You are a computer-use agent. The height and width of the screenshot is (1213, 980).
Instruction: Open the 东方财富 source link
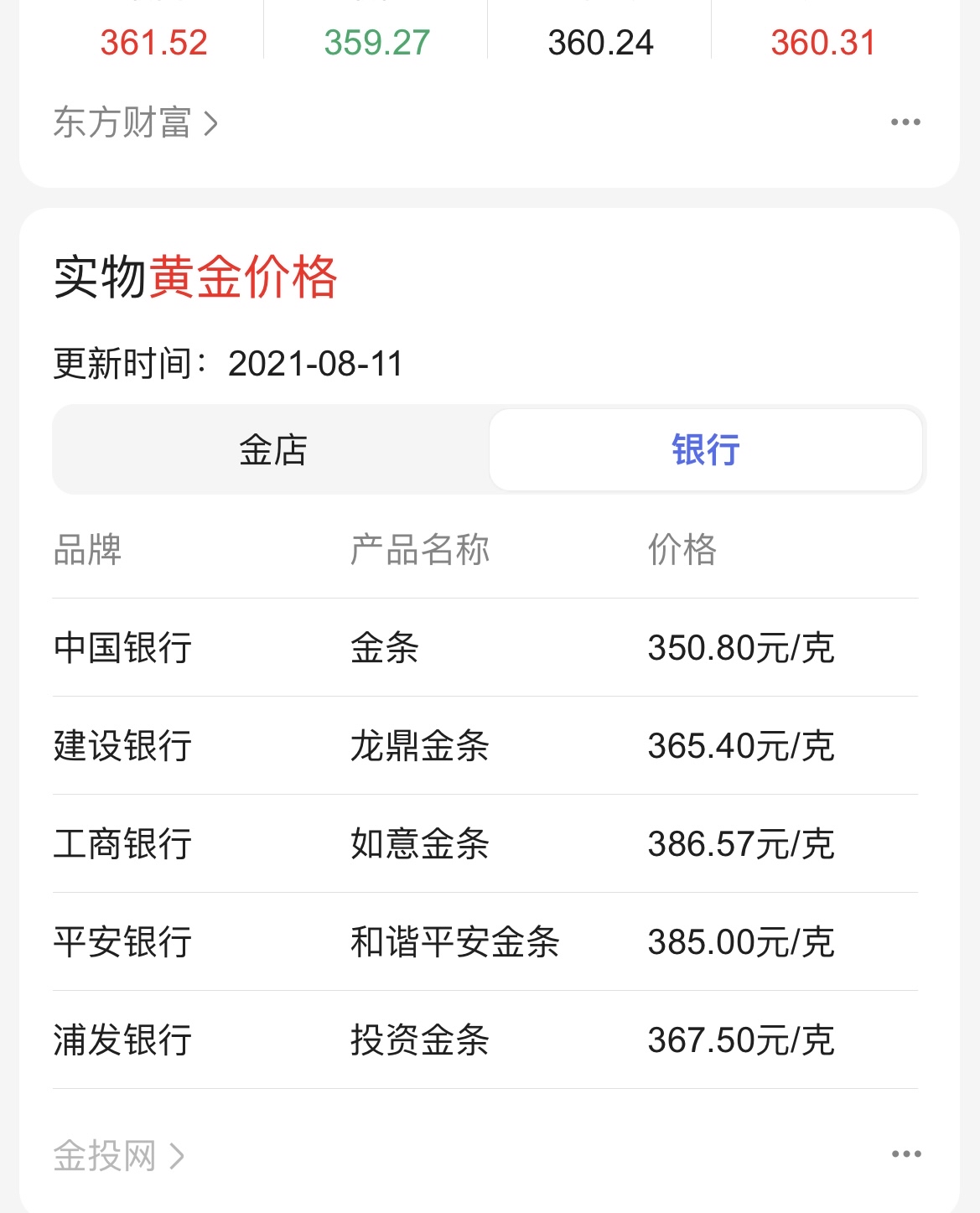point(135,122)
